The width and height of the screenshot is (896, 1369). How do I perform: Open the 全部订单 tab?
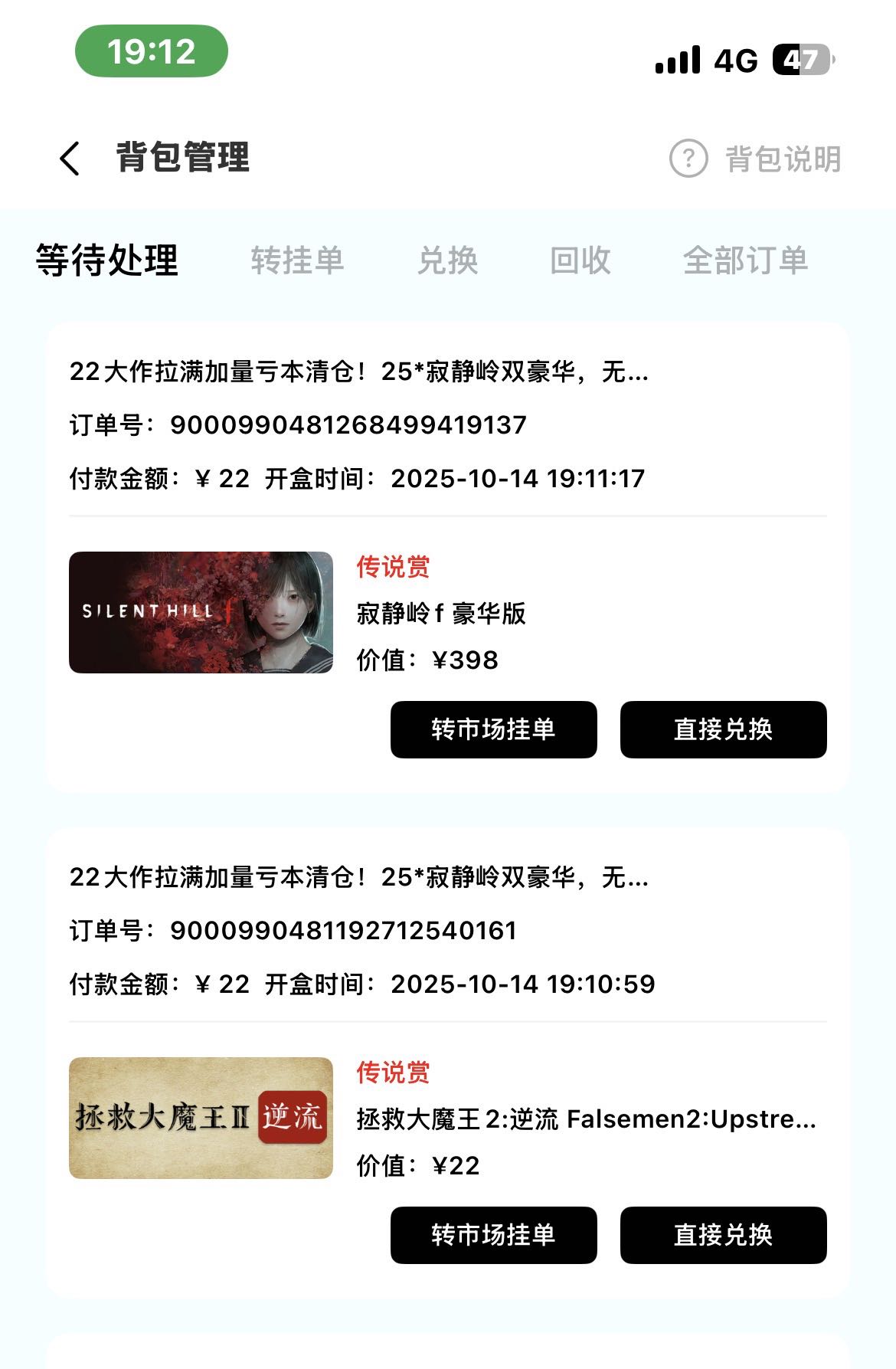click(745, 260)
